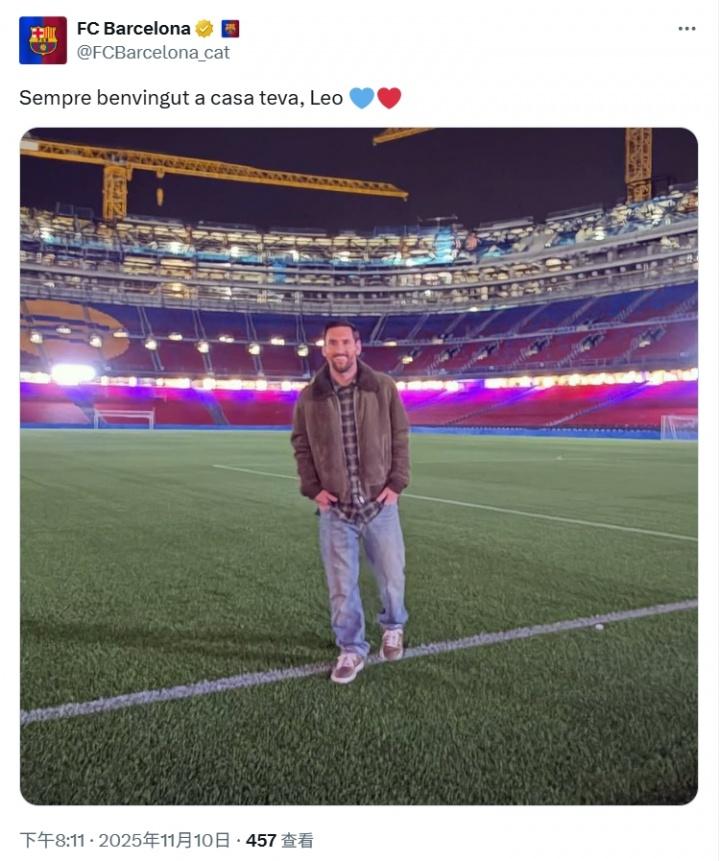This screenshot has height=861, width=720.
Task: Open the post's three-dot overflow menu
Action: [686, 28]
